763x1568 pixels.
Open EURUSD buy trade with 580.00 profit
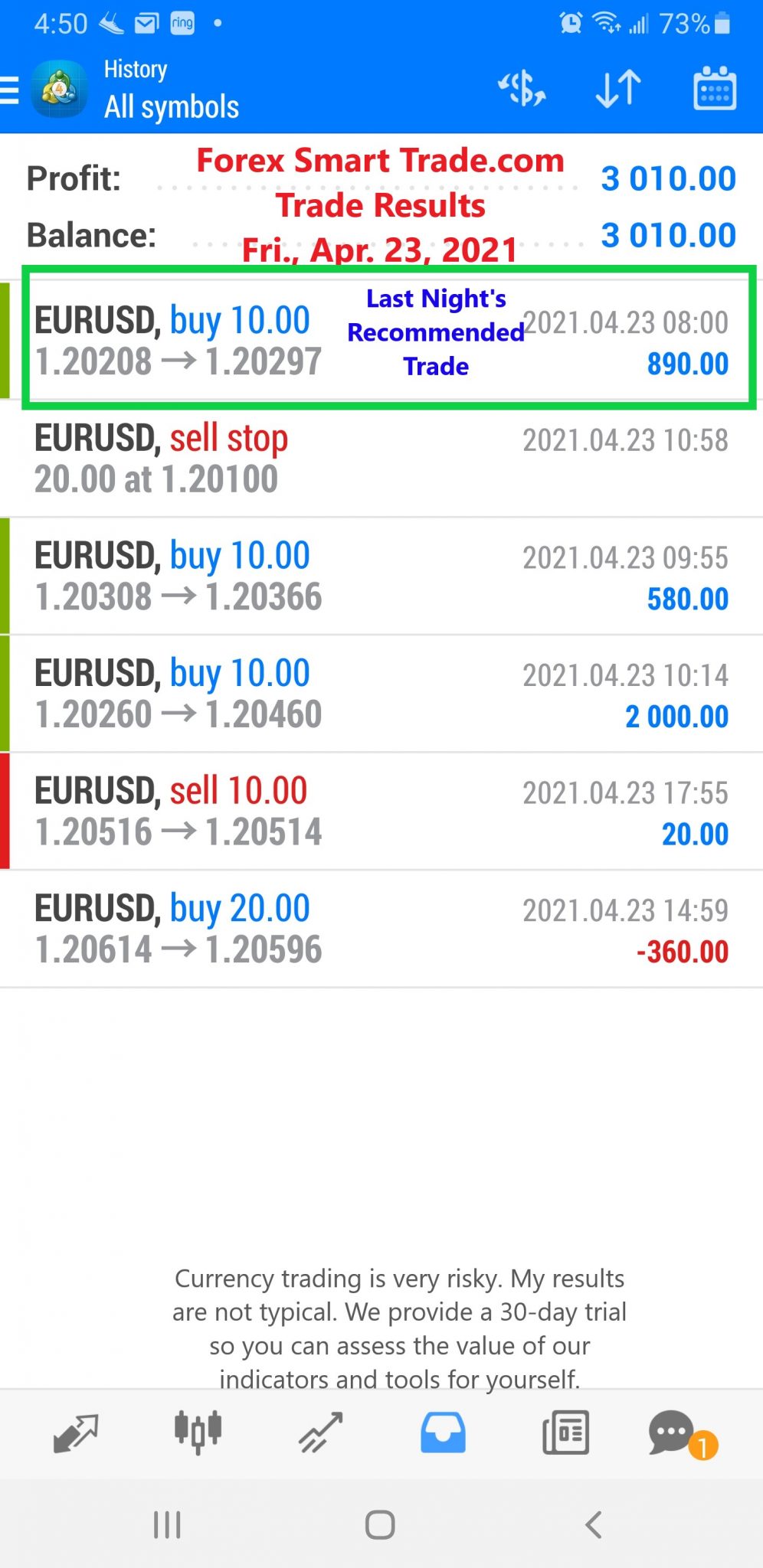point(381,576)
